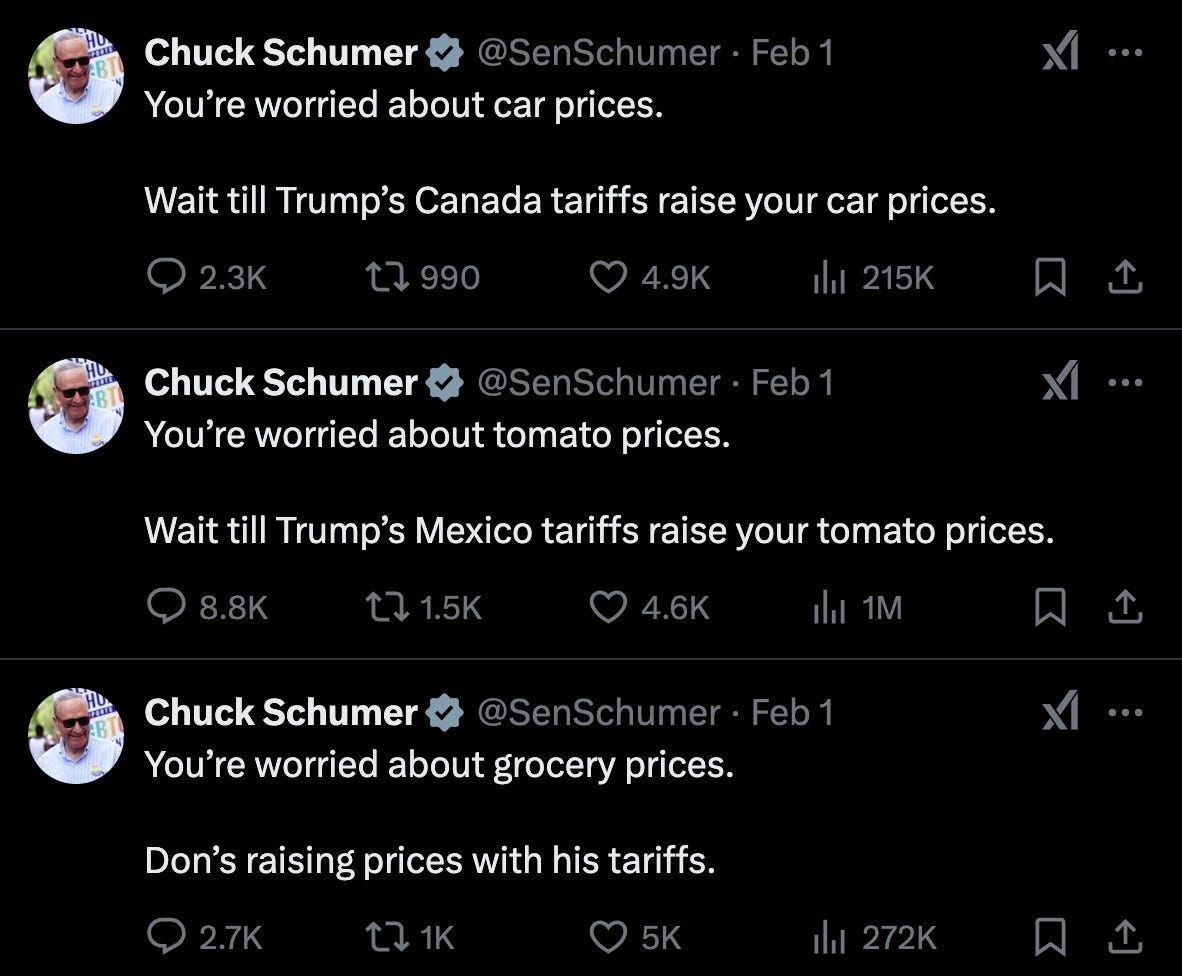Share the car prices tweet
The image size is (1182, 976).
tap(1125, 277)
